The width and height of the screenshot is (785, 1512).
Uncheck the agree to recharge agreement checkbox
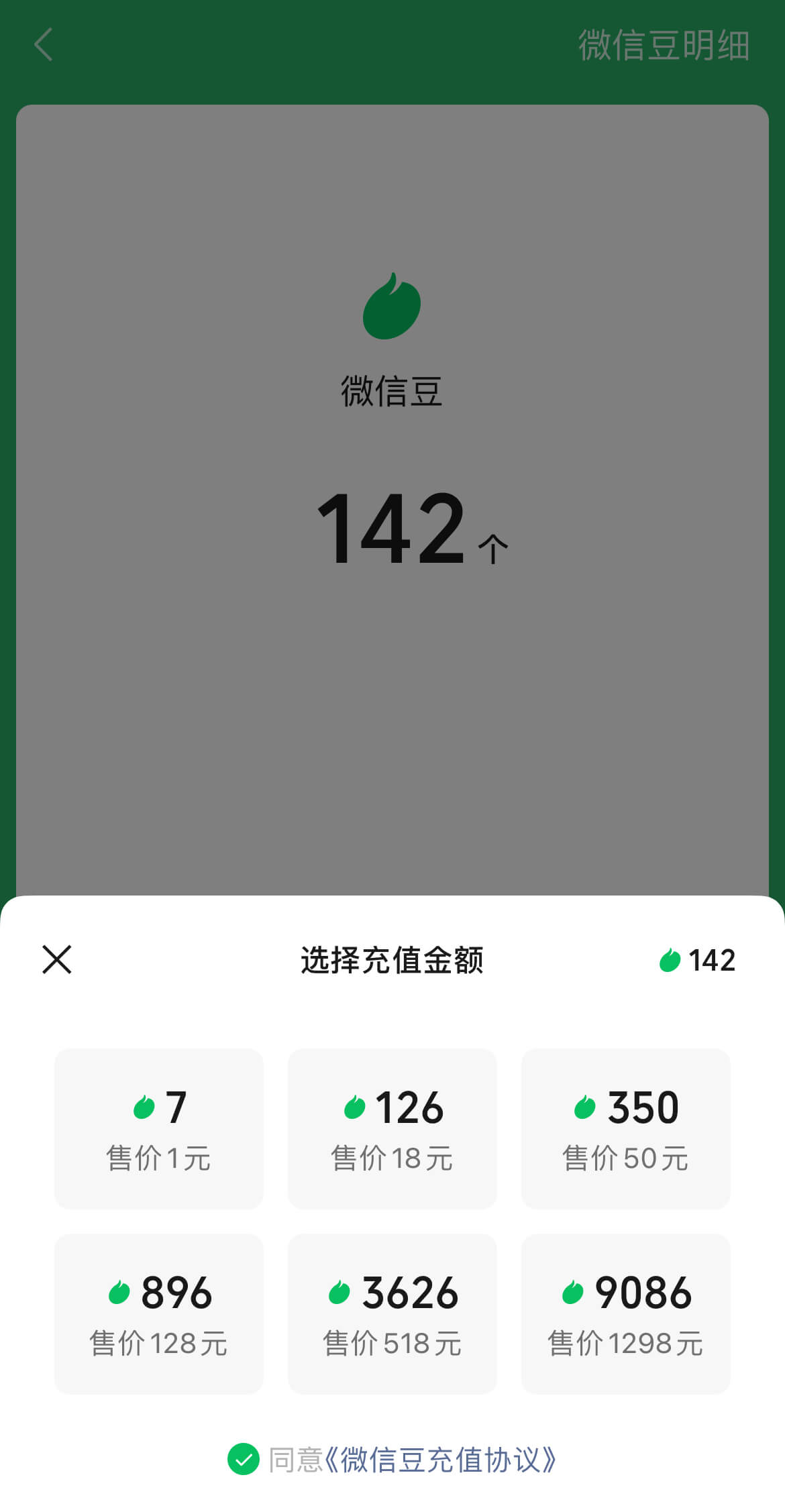point(244,1459)
